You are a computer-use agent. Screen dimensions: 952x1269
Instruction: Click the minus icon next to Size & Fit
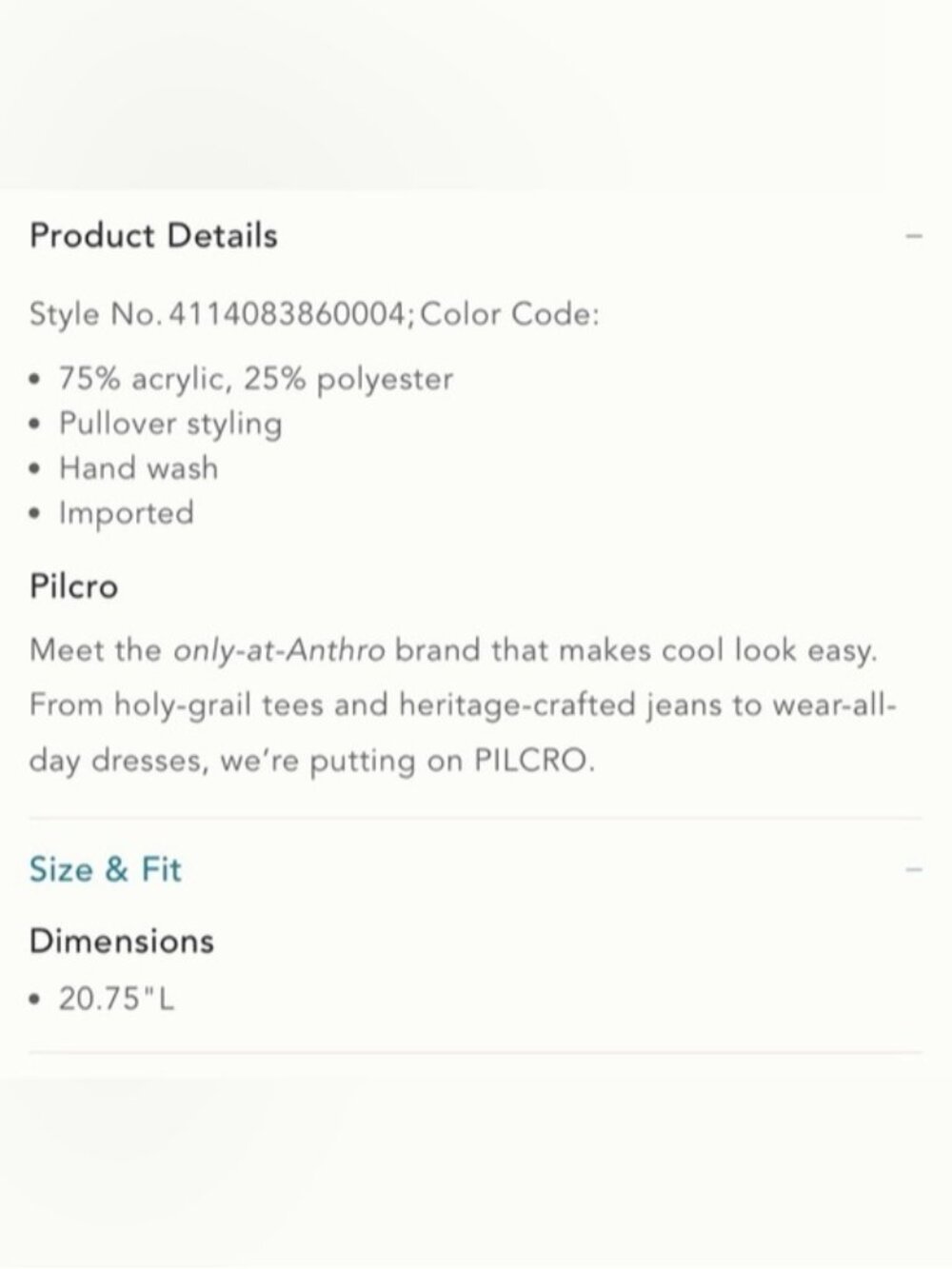(916, 867)
